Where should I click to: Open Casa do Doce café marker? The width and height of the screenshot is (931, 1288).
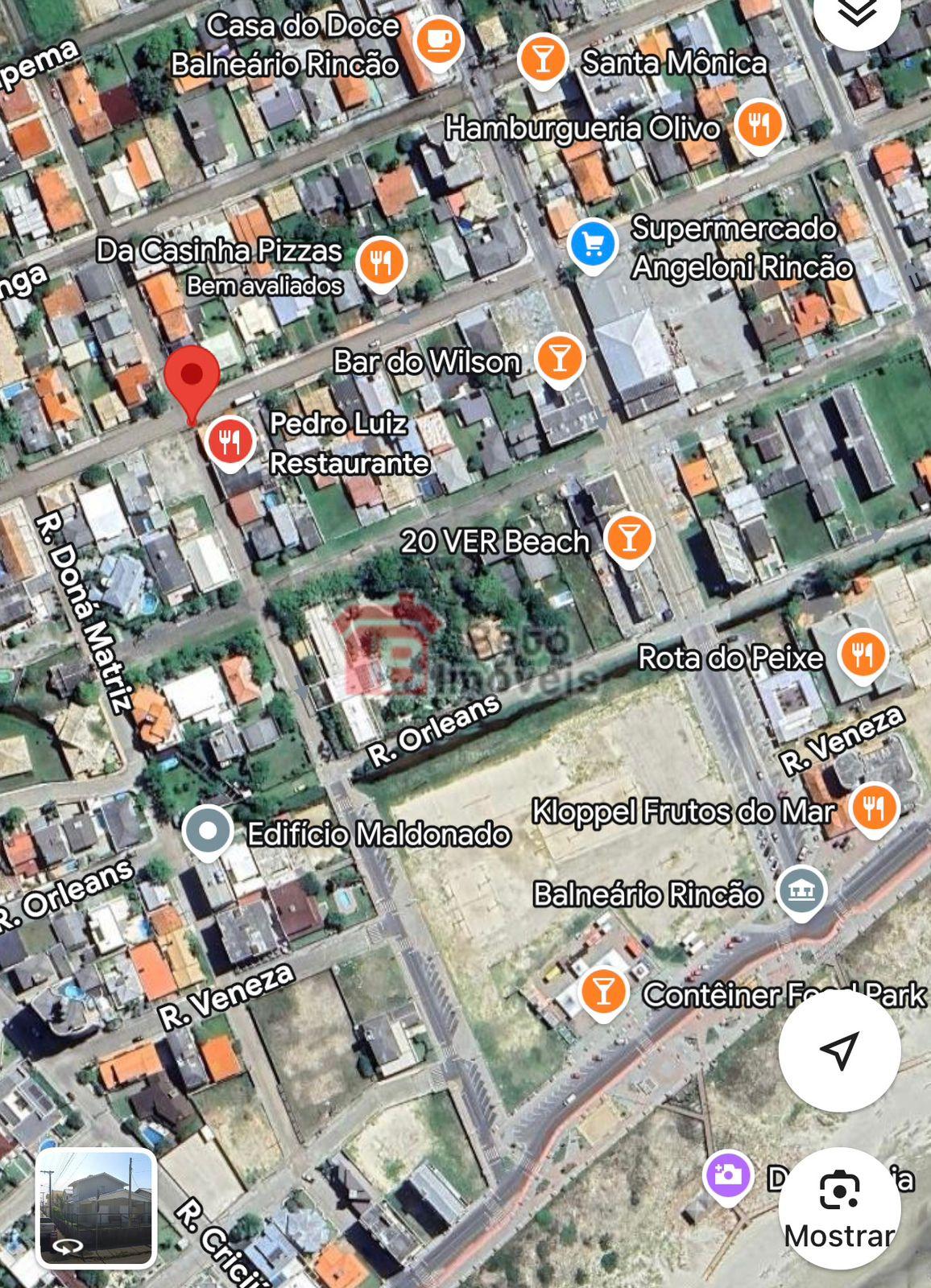point(439,40)
